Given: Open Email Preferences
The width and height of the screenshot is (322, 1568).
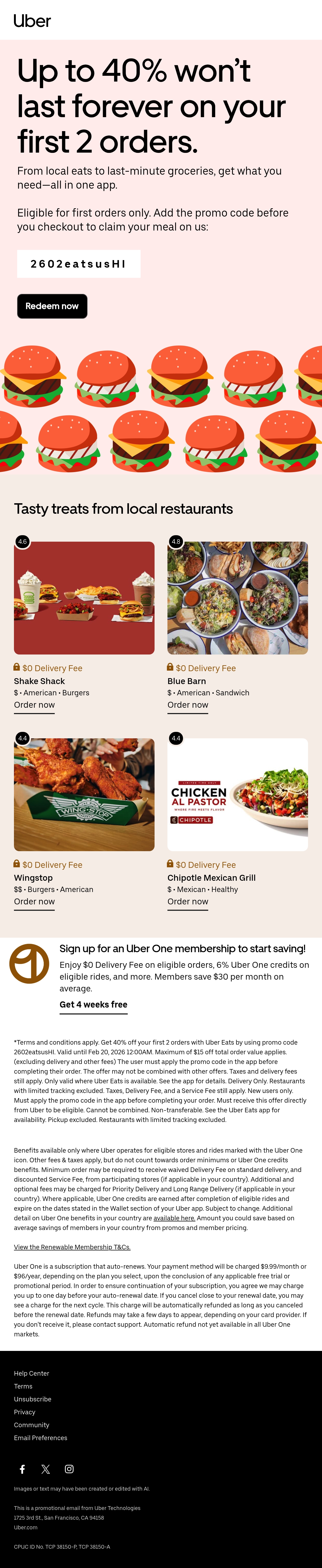Looking at the screenshot, I should pos(41,1438).
